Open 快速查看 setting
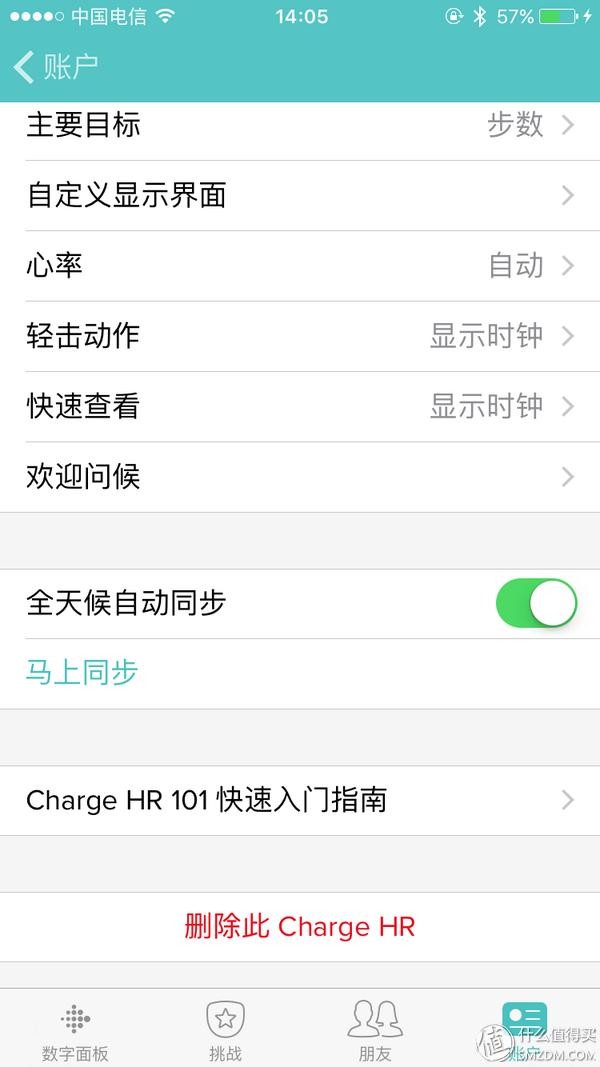600x1067 pixels. (x=300, y=407)
